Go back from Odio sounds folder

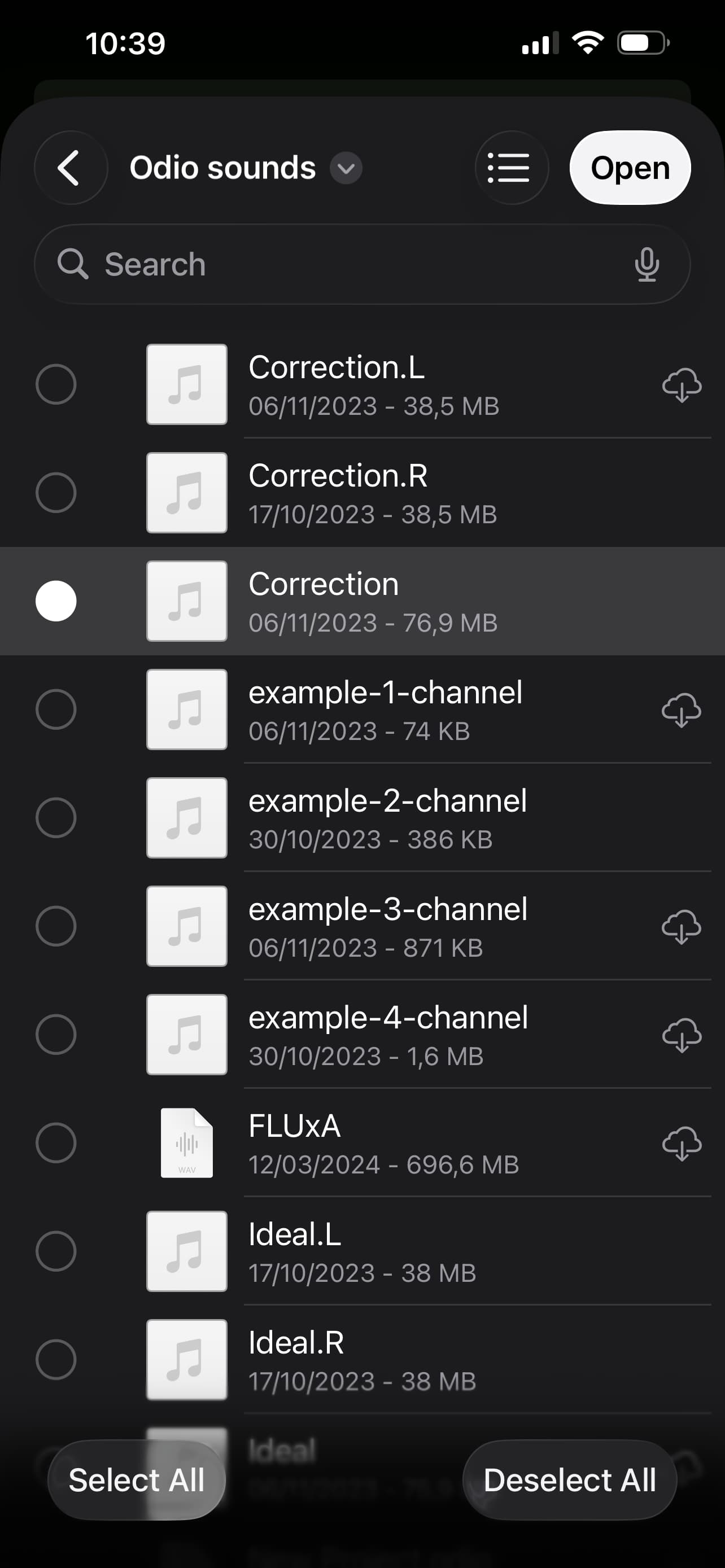pyautogui.click(x=71, y=168)
